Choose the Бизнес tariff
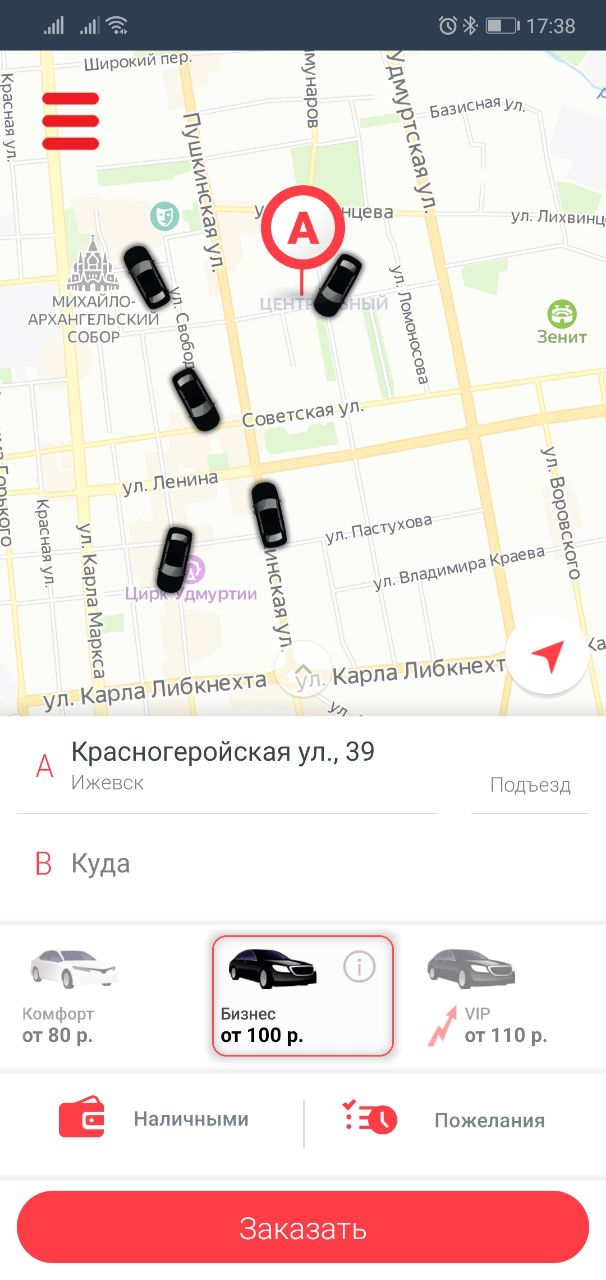This screenshot has width=606, height=1280. (x=280, y=994)
